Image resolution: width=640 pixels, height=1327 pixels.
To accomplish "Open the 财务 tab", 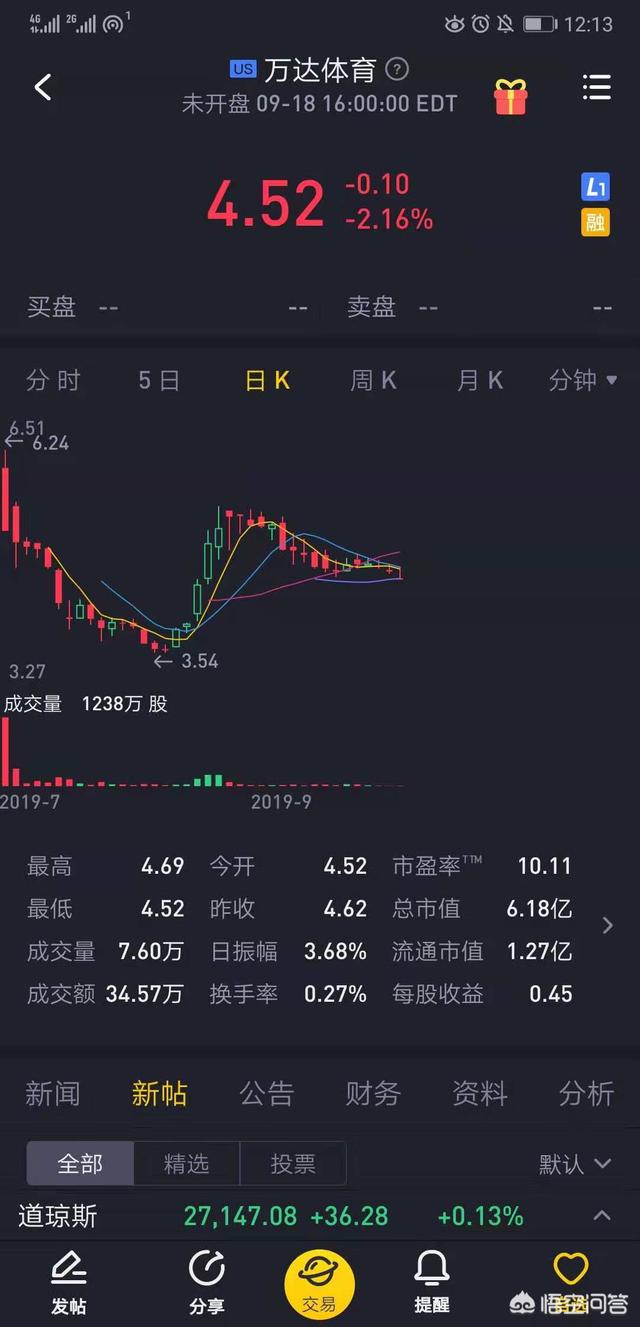I will pos(373,1093).
